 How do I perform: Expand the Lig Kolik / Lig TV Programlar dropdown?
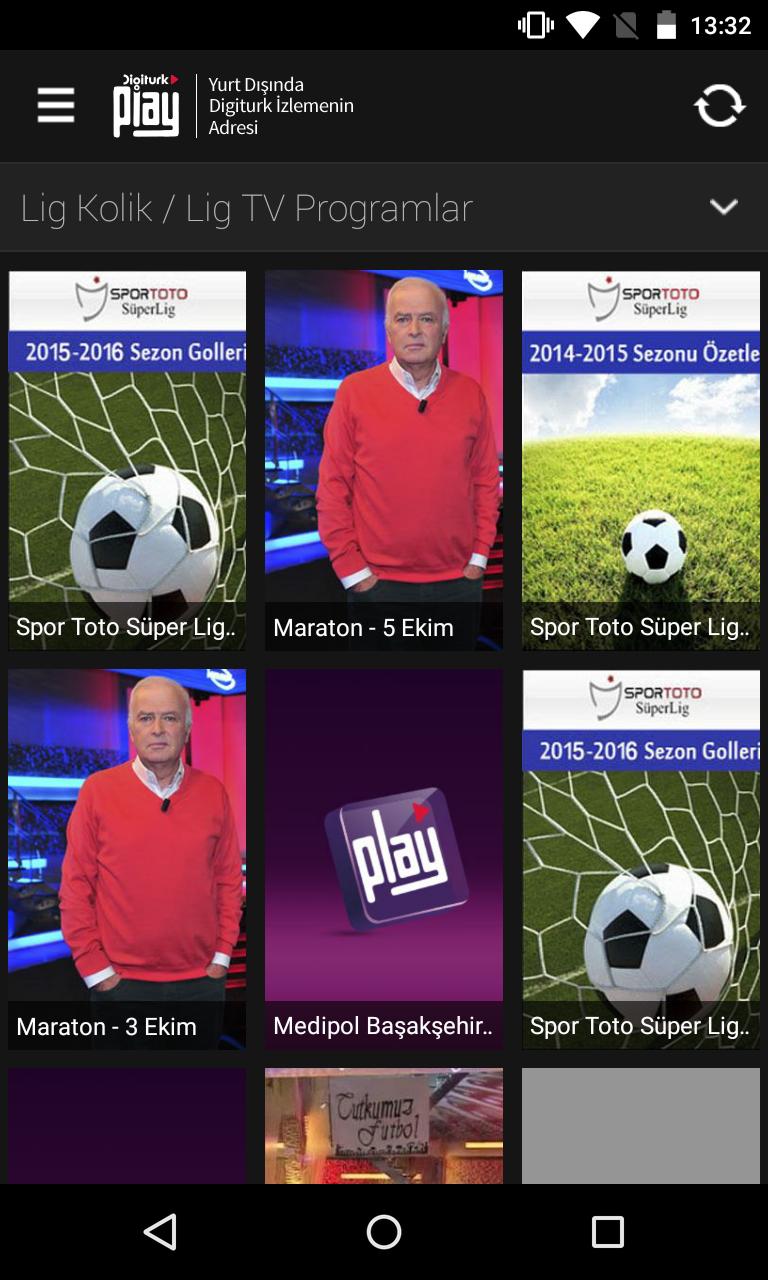coord(723,207)
